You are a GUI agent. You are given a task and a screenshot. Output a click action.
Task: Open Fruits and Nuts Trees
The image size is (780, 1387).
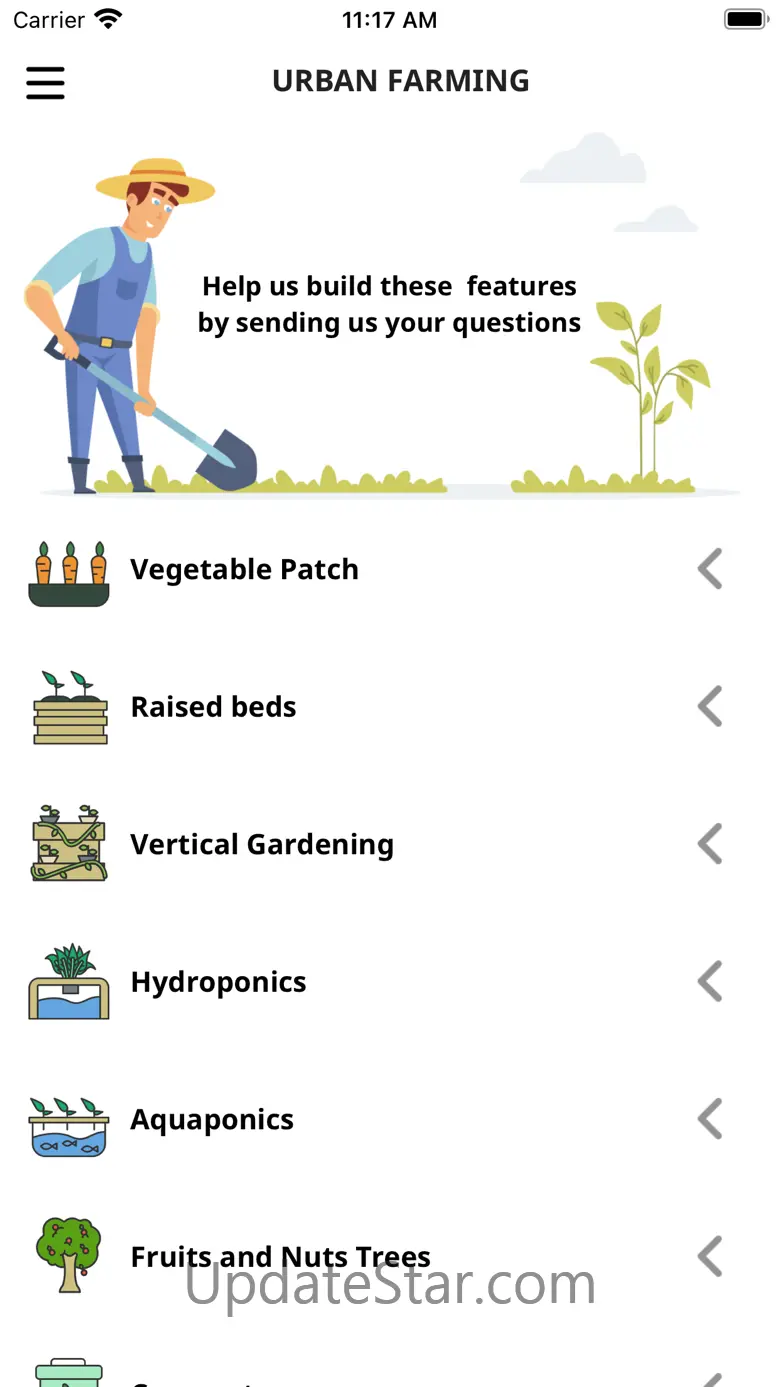(x=390, y=1257)
